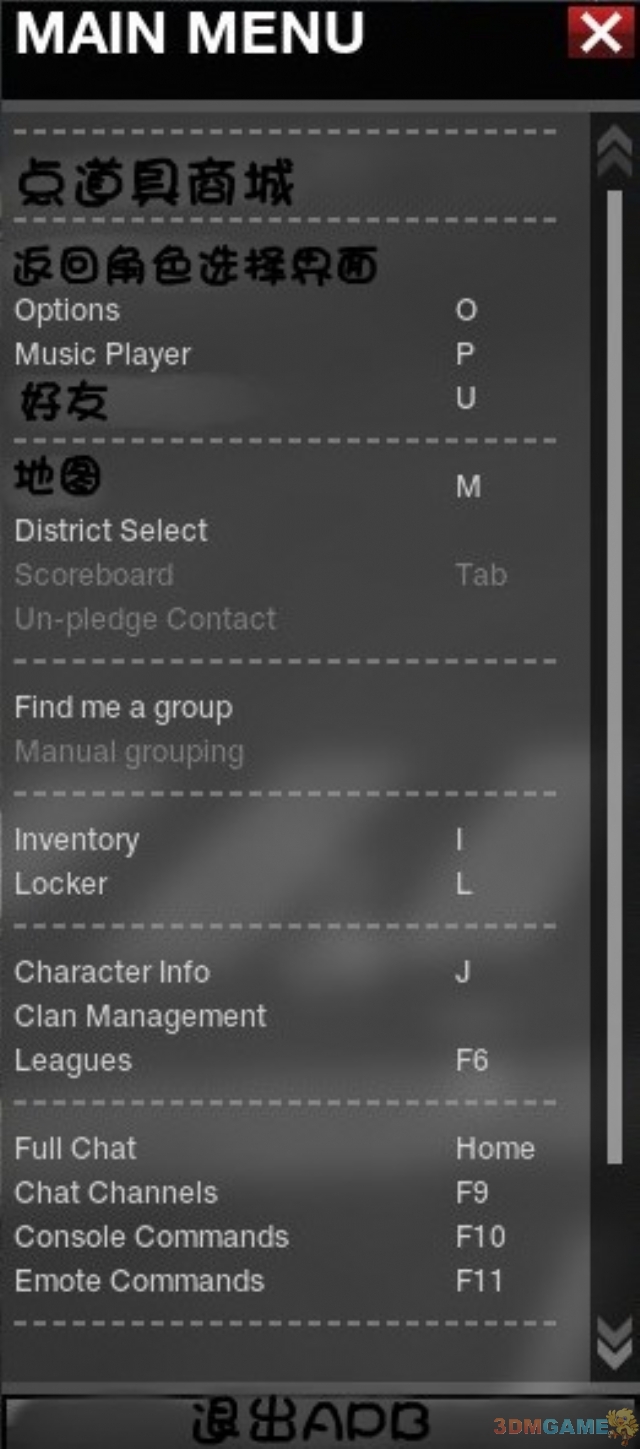Open Leagues
This screenshot has width=640, height=1449.
[x=73, y=1061]
